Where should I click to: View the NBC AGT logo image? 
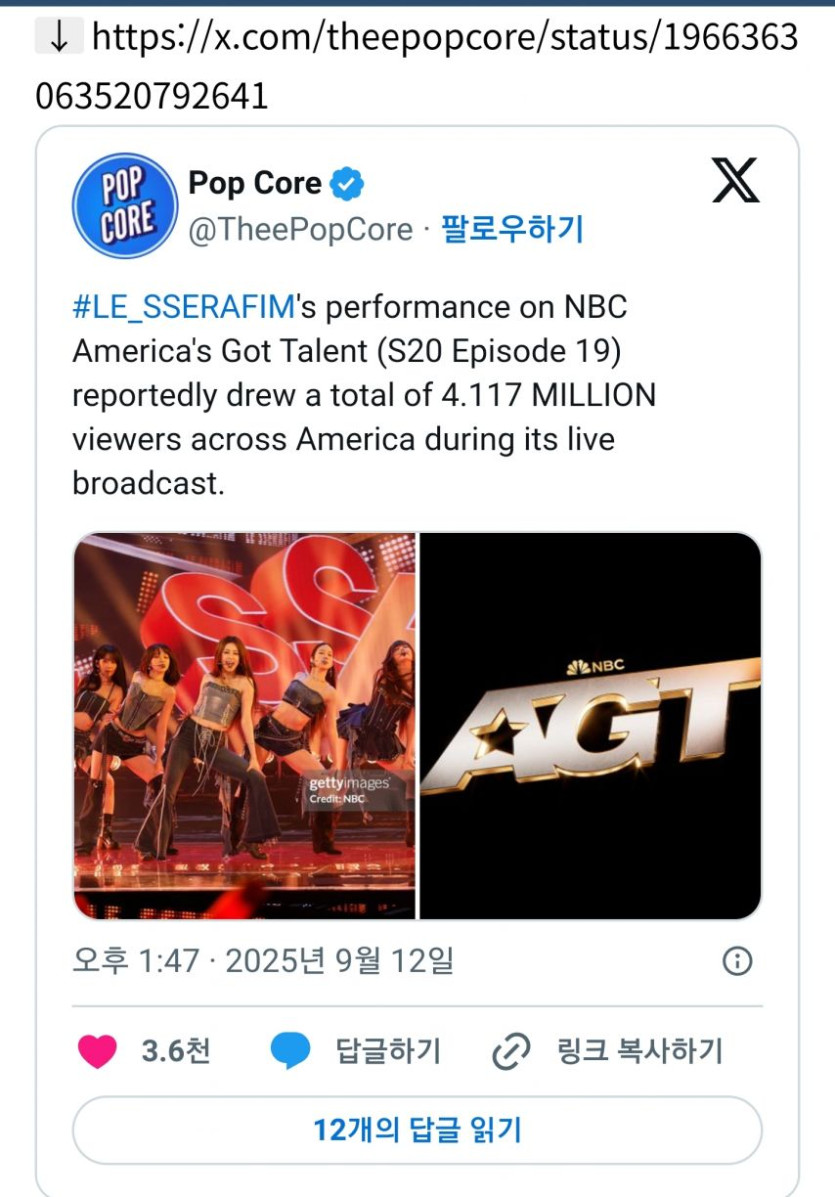(590, 725)
